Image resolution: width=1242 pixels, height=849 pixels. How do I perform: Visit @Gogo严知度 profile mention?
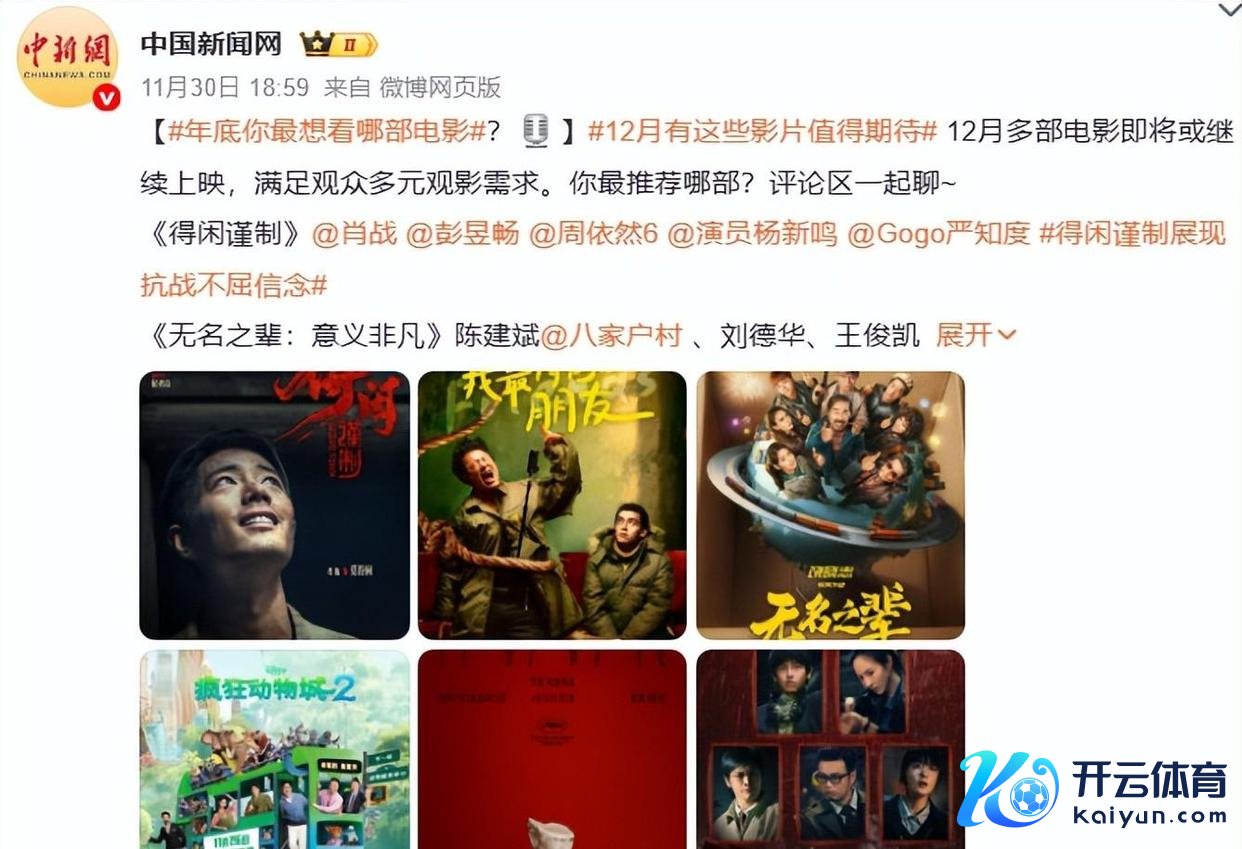[938, 234]
